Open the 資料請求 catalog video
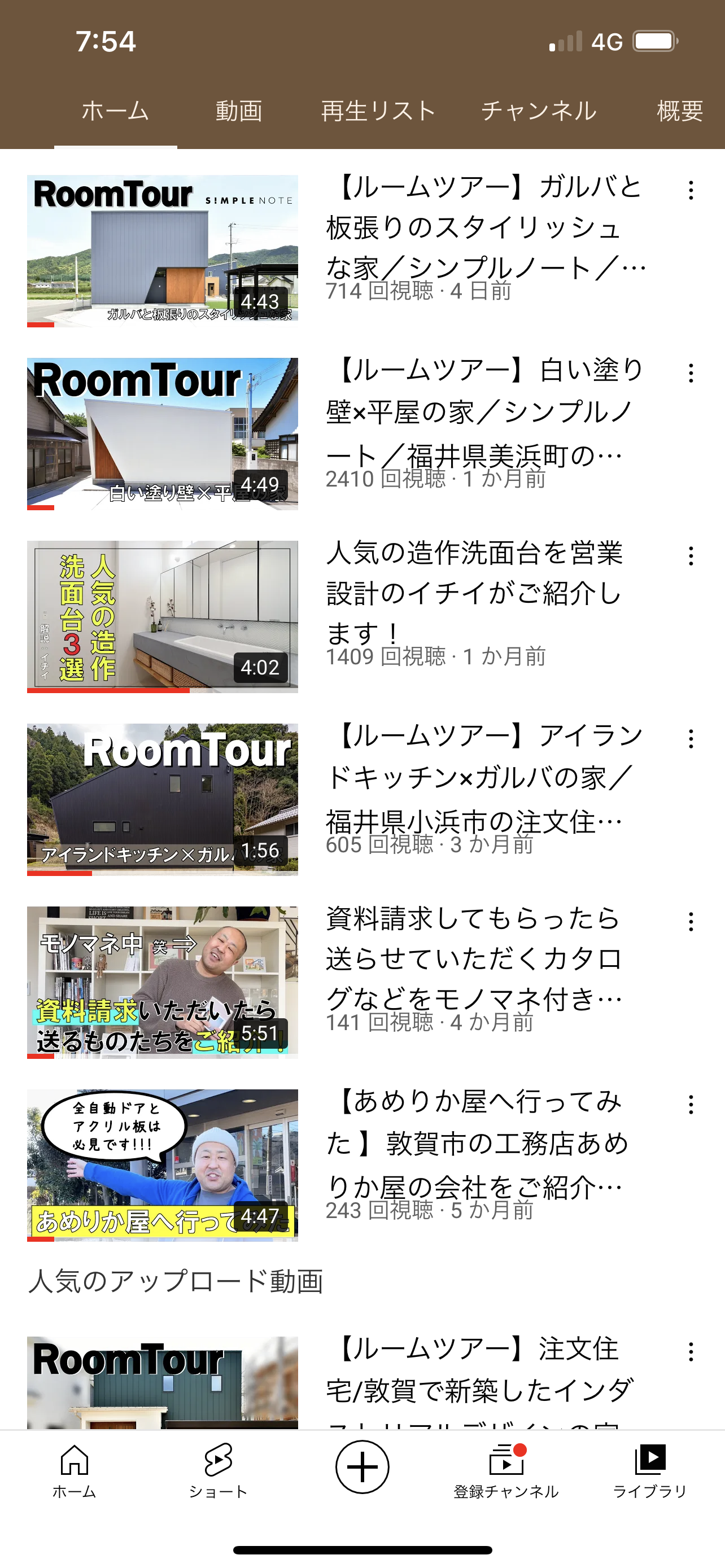The image size is (725, 1568). click(x=163, y=983)
